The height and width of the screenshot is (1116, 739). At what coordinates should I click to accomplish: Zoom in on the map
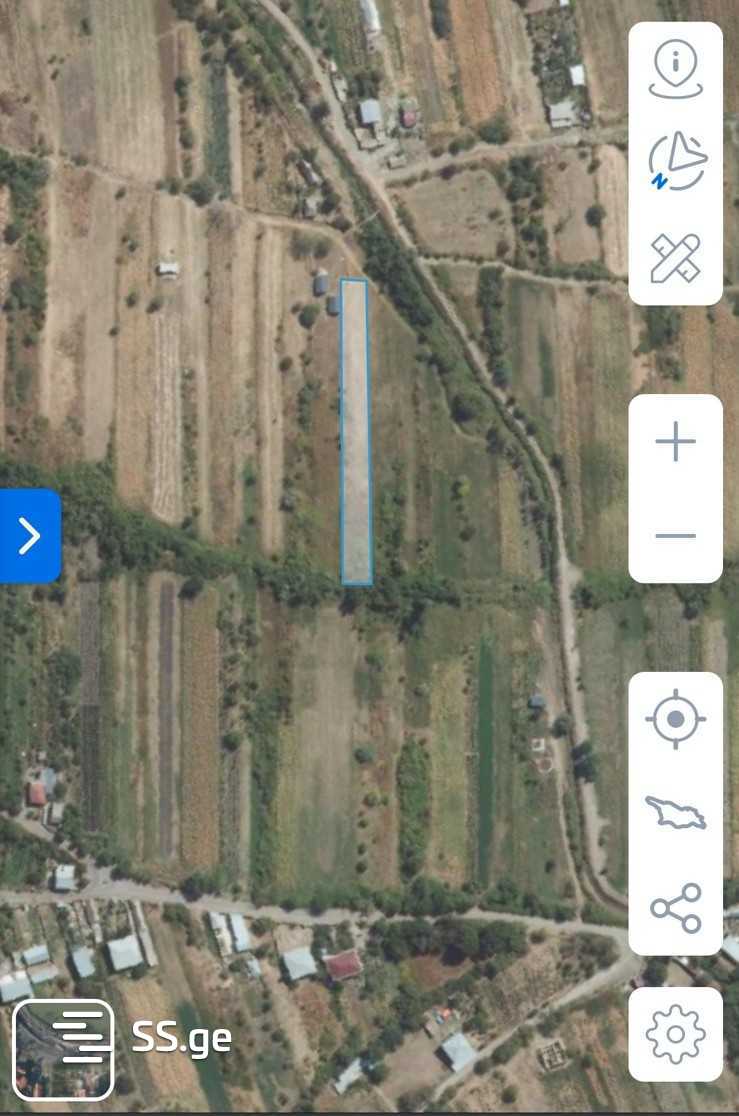click(x=675, y=441)
